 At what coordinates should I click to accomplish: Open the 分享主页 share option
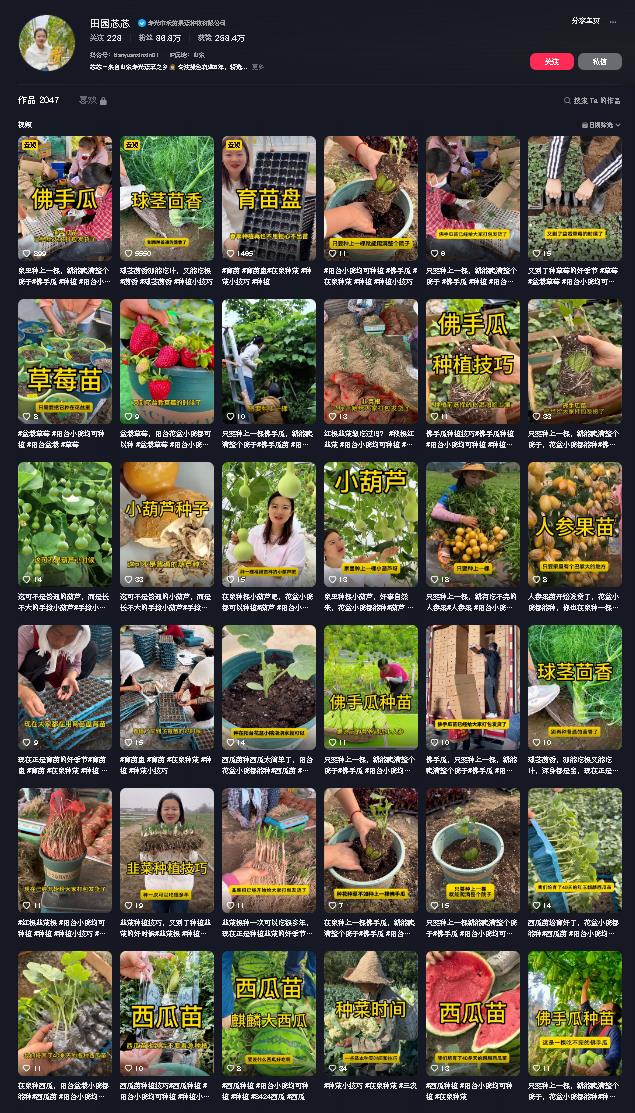(x=586, y=21)
